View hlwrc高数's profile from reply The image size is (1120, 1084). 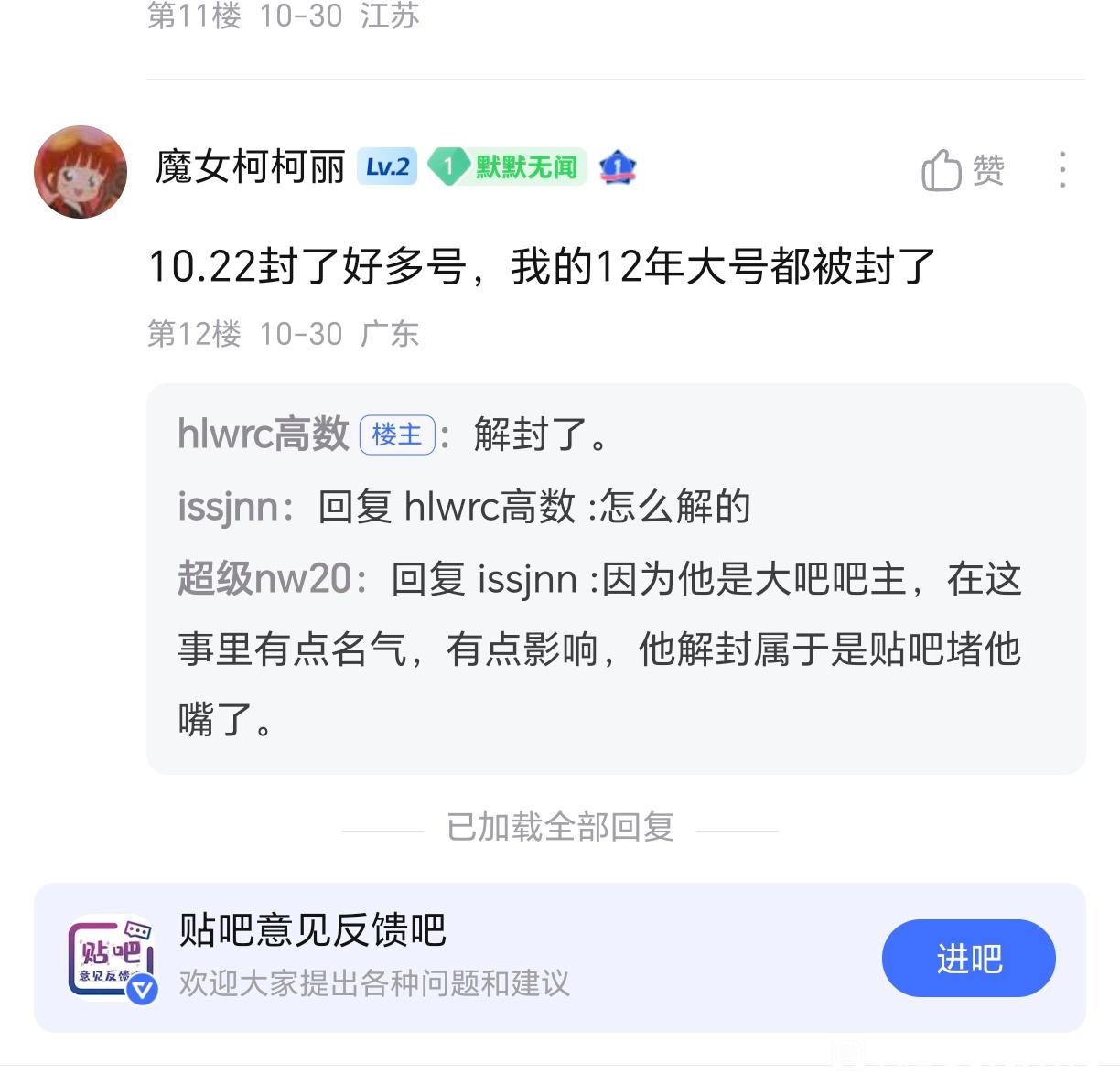click(x=264, y=434)
